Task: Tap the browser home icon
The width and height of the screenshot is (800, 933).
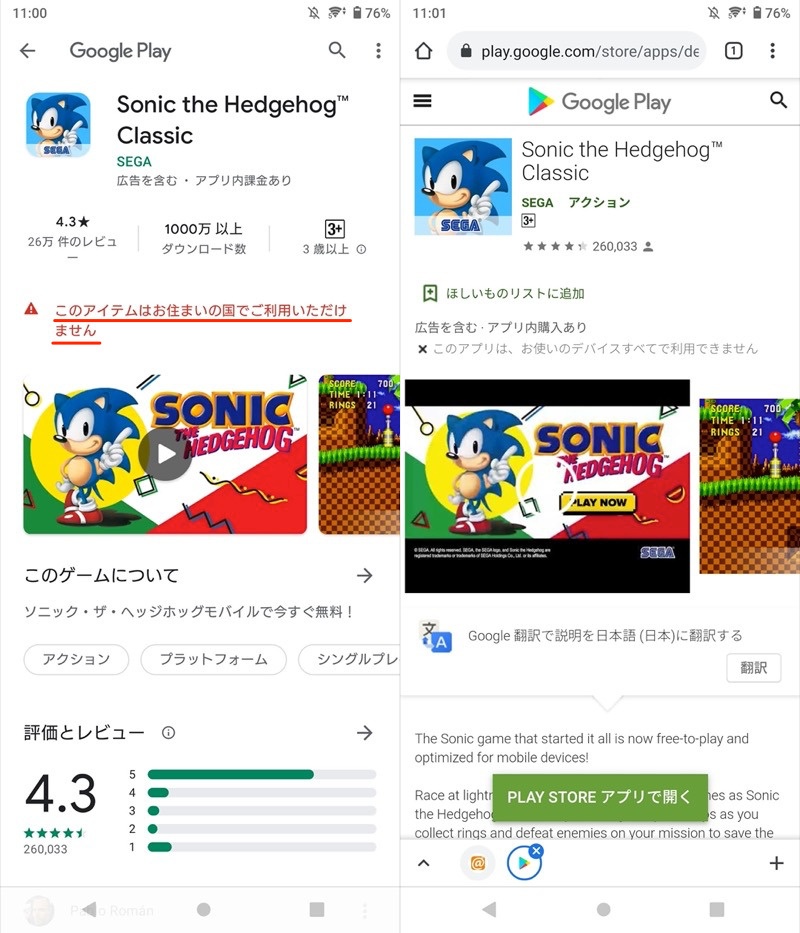Action: [423, 51]
